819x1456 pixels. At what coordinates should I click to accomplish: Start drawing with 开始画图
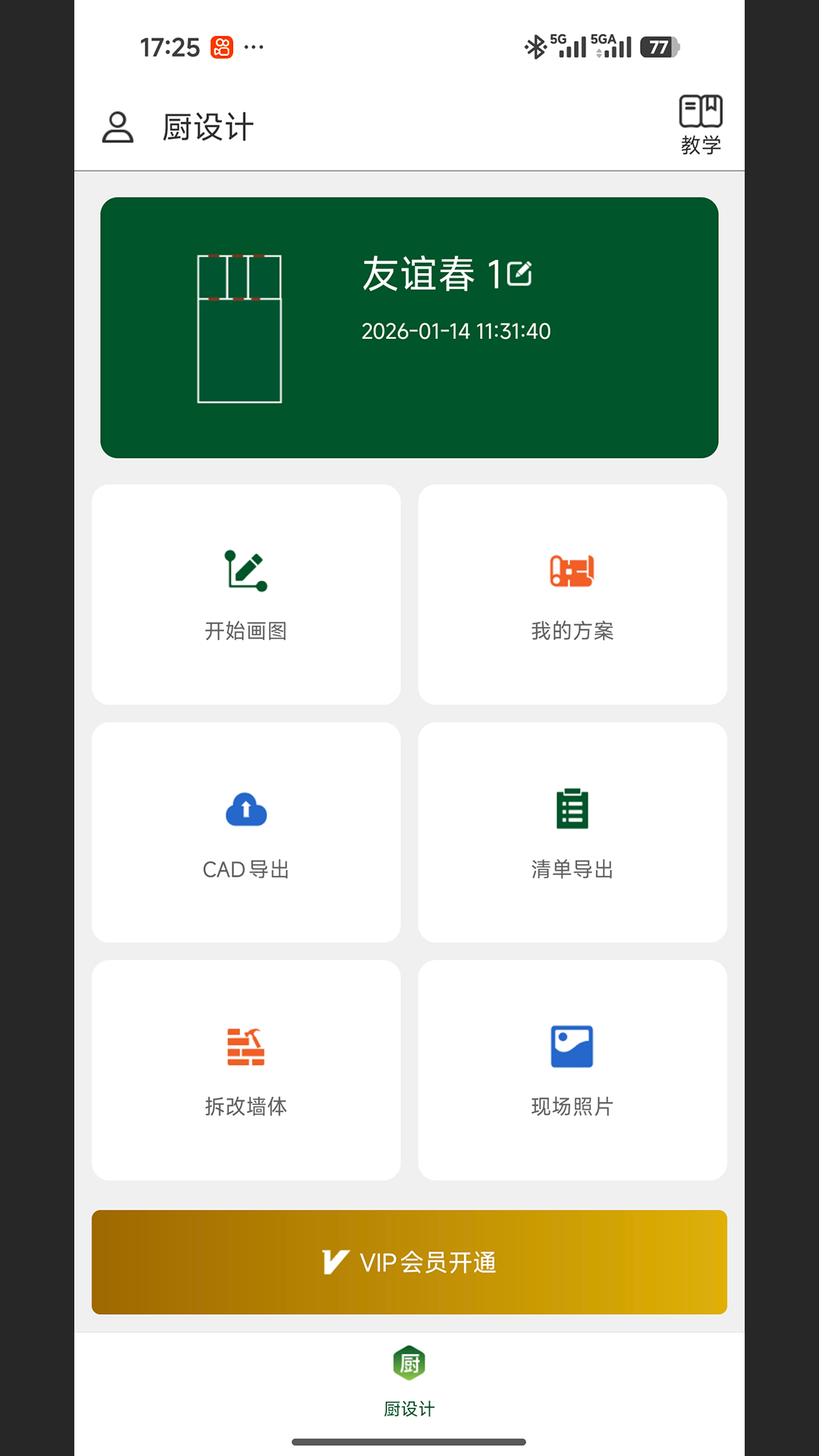pos(246,595)
